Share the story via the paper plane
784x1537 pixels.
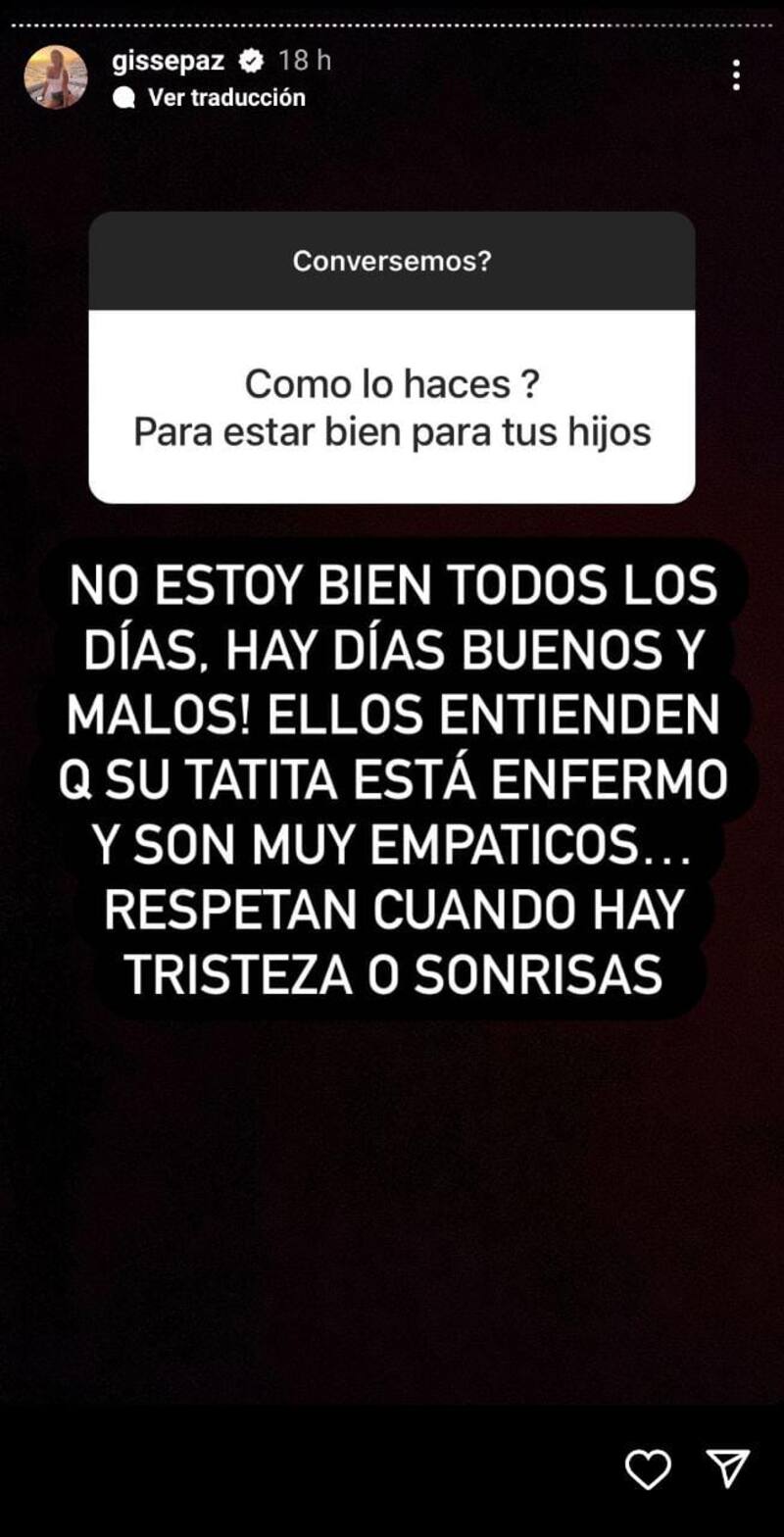(x=728, y=1468)
